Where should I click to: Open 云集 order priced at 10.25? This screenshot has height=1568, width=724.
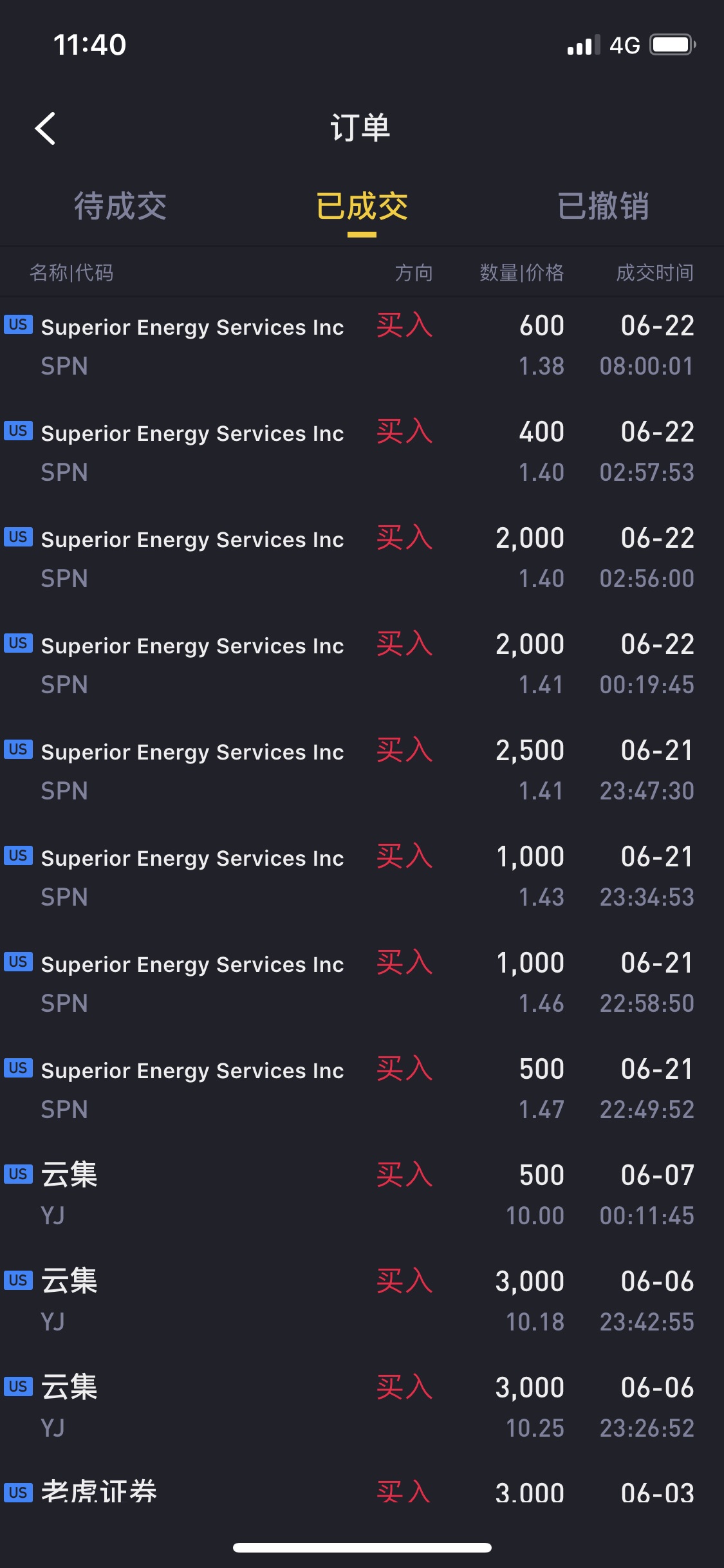pos(362,1408)
